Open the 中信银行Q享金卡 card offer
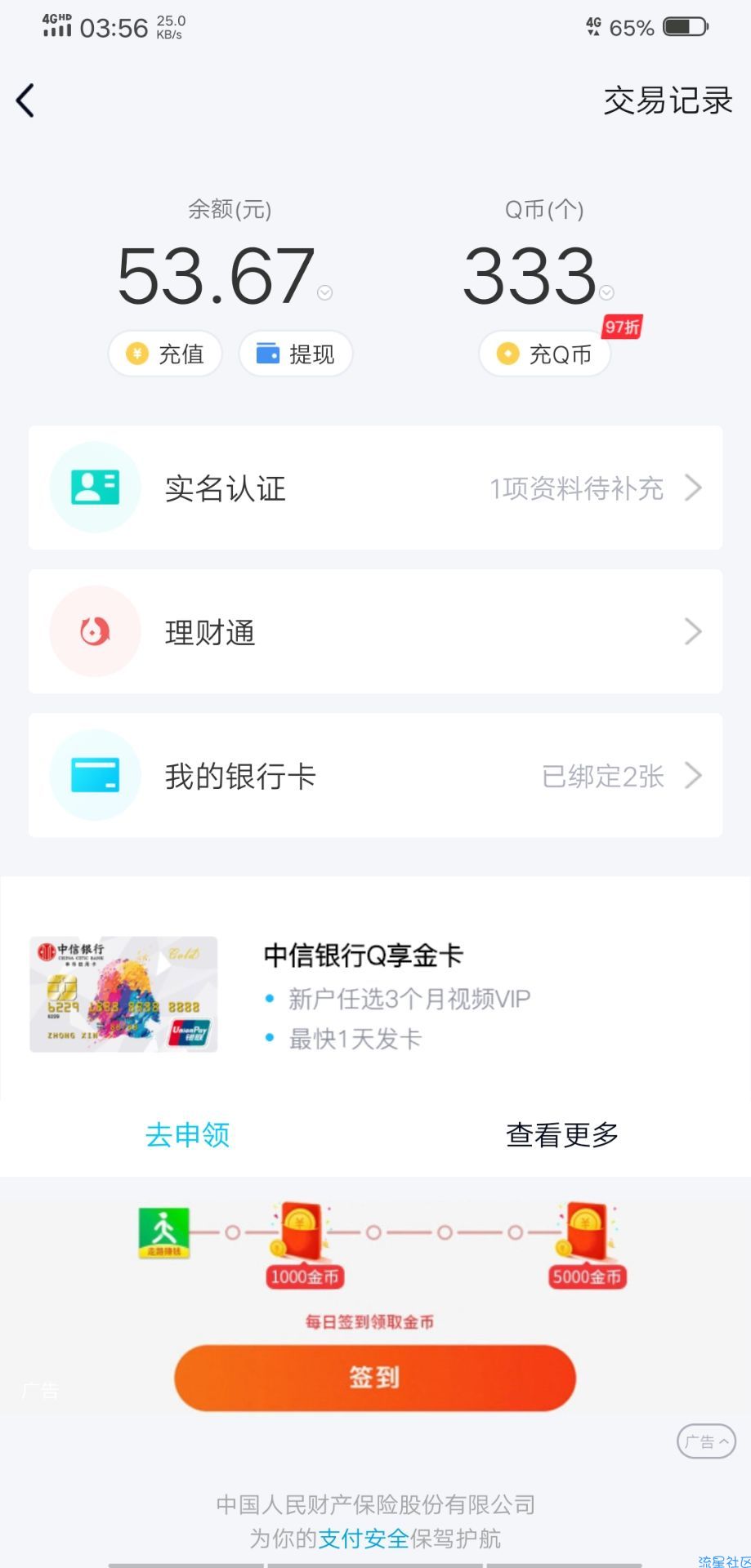 click(375, 995)
